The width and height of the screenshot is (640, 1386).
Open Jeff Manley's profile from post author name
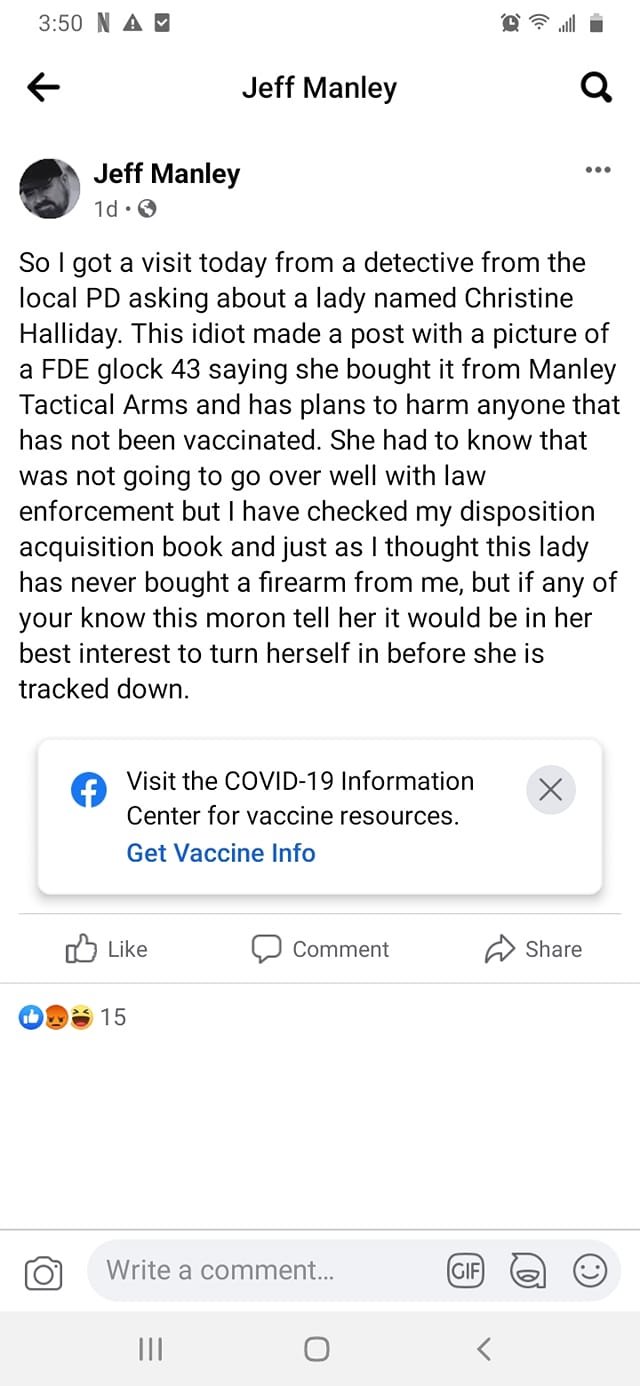[167, 174]
